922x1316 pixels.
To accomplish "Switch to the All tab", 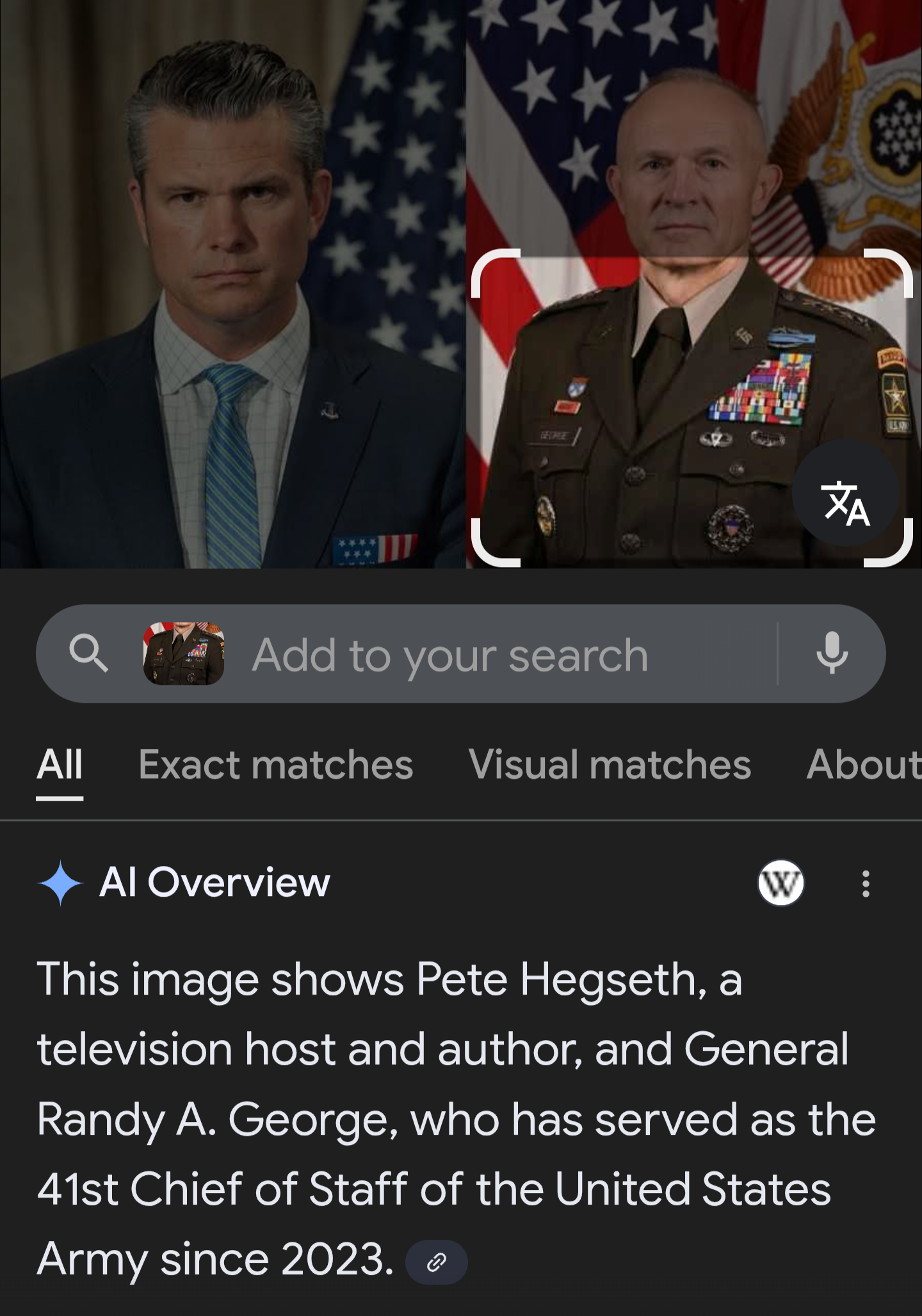I will point(60,765).
